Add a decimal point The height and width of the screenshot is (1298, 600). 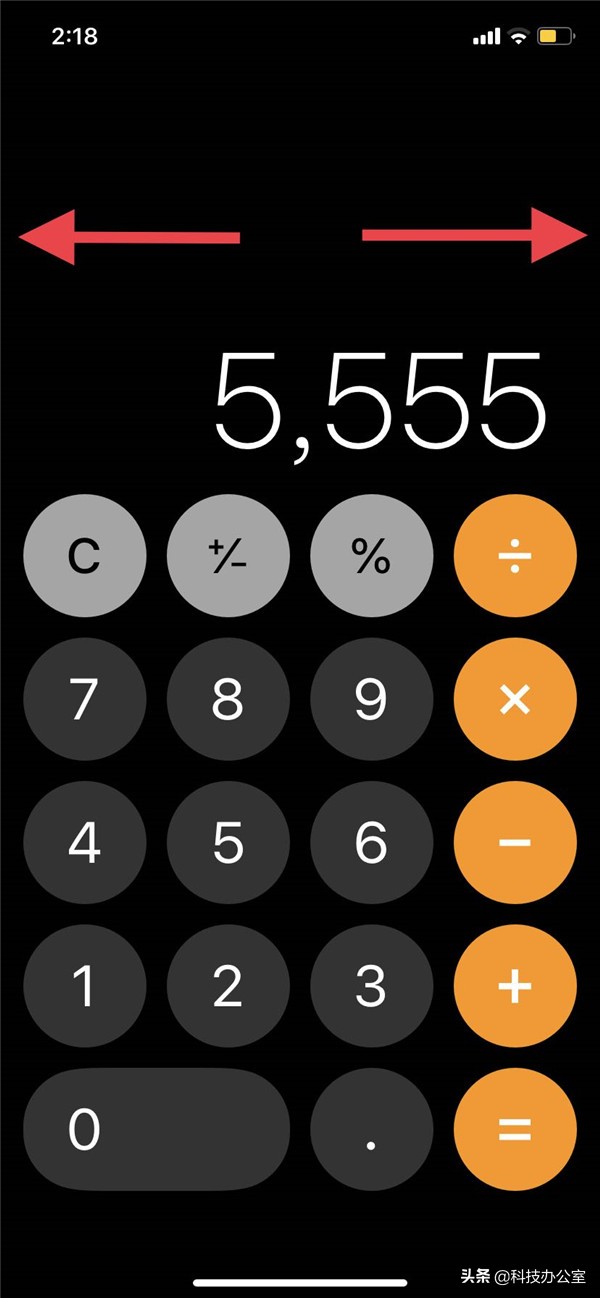[371, 1130]
